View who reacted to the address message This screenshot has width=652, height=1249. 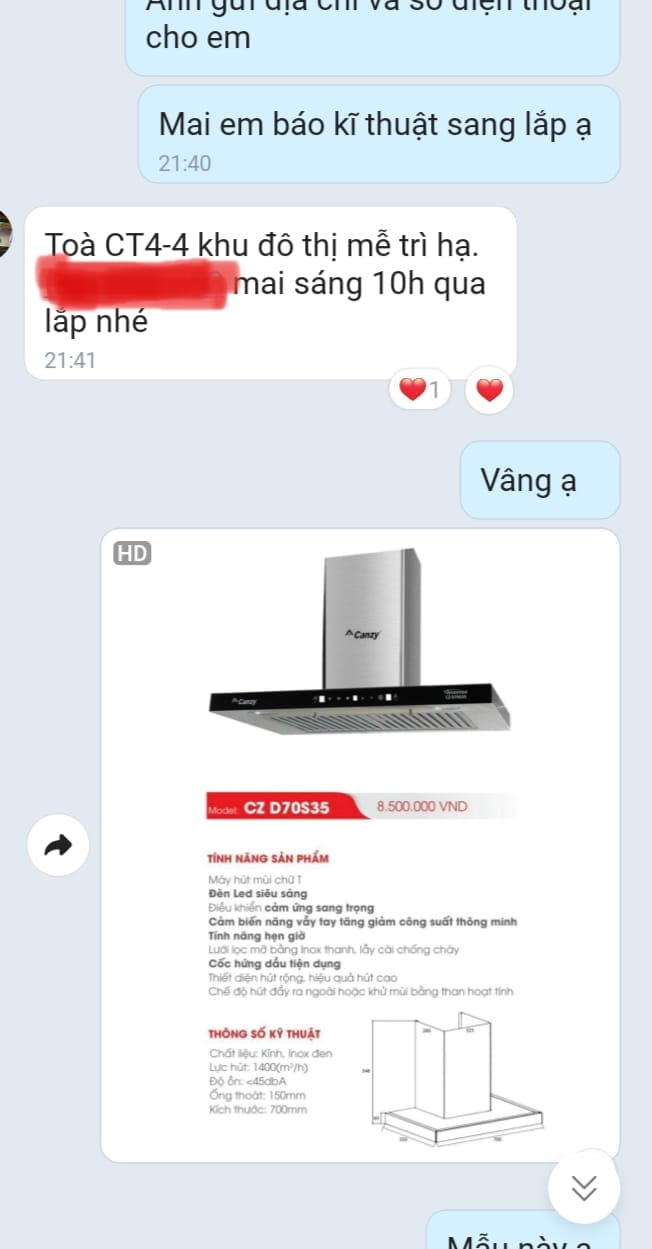tap(419, 390)
